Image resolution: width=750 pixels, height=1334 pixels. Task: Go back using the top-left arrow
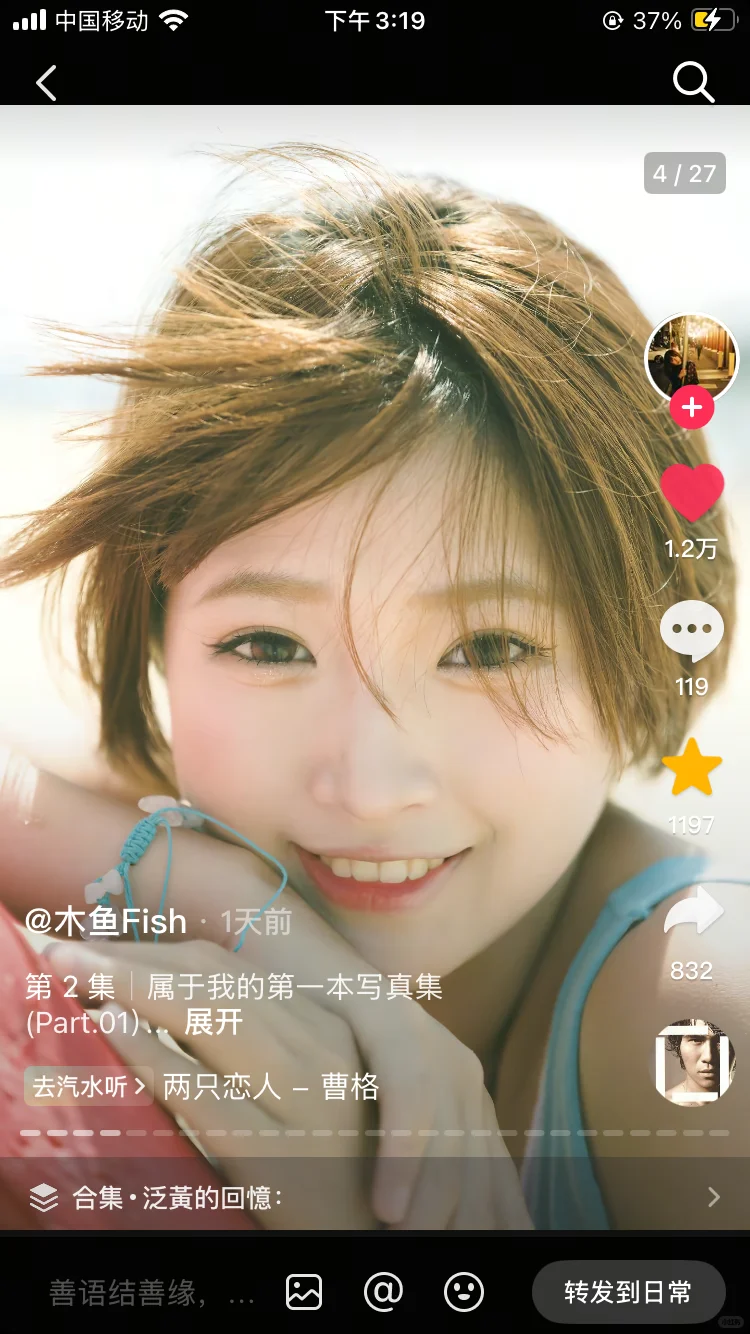tap(46, 83)
